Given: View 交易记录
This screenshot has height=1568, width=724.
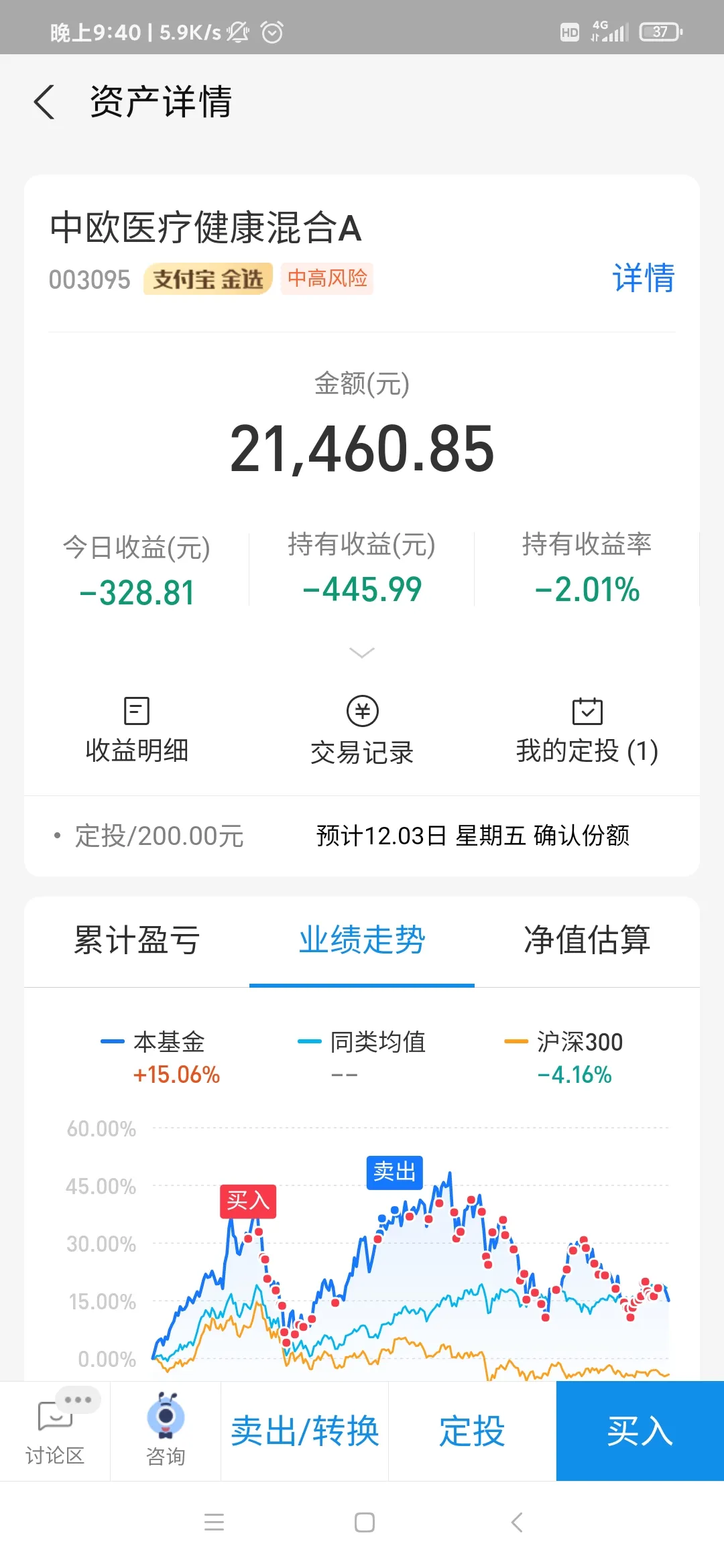Looking at the screenshot, I should click(362, 730).
